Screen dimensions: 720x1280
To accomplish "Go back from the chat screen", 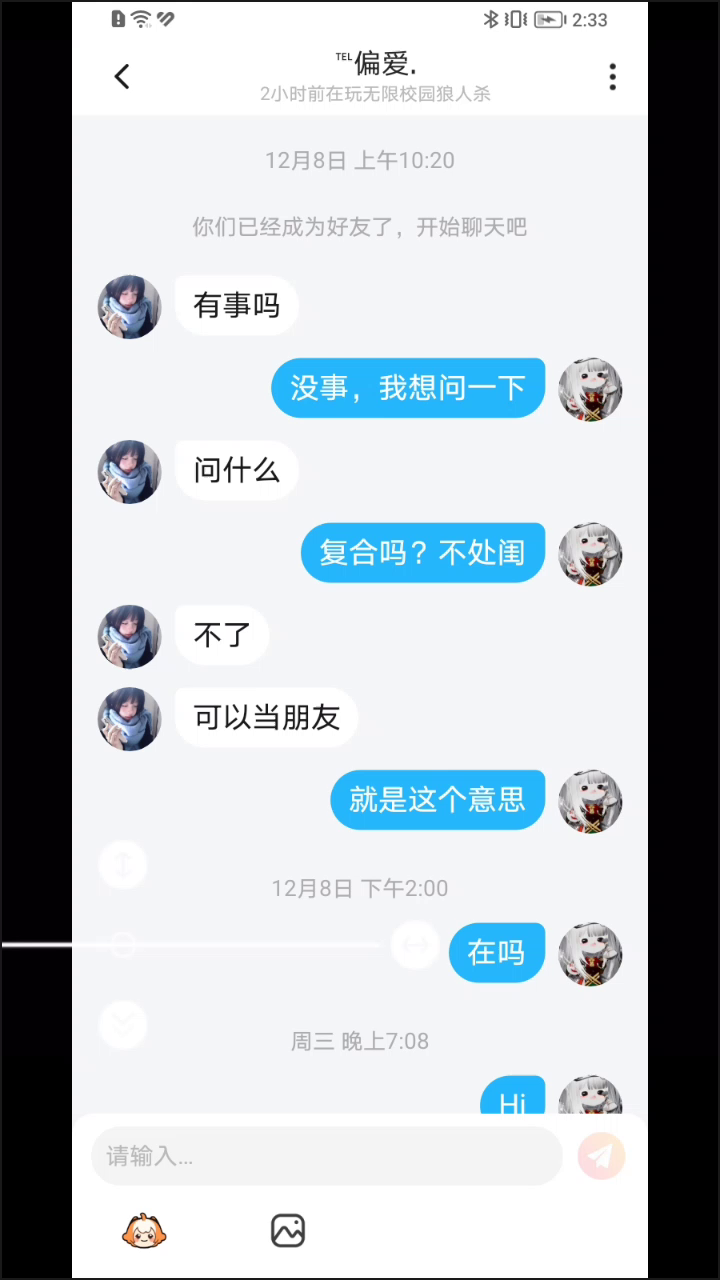I will [x=122, y=77].
